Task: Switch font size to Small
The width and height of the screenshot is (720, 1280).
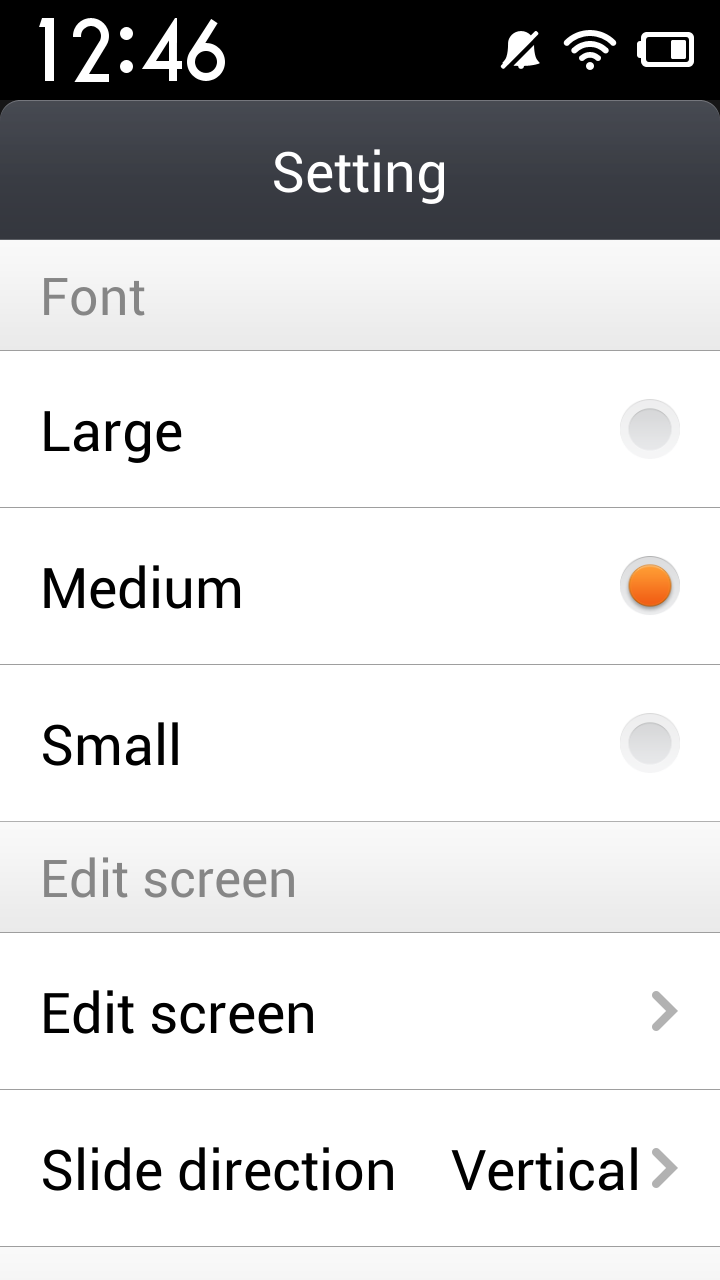Action: (360, 743)
